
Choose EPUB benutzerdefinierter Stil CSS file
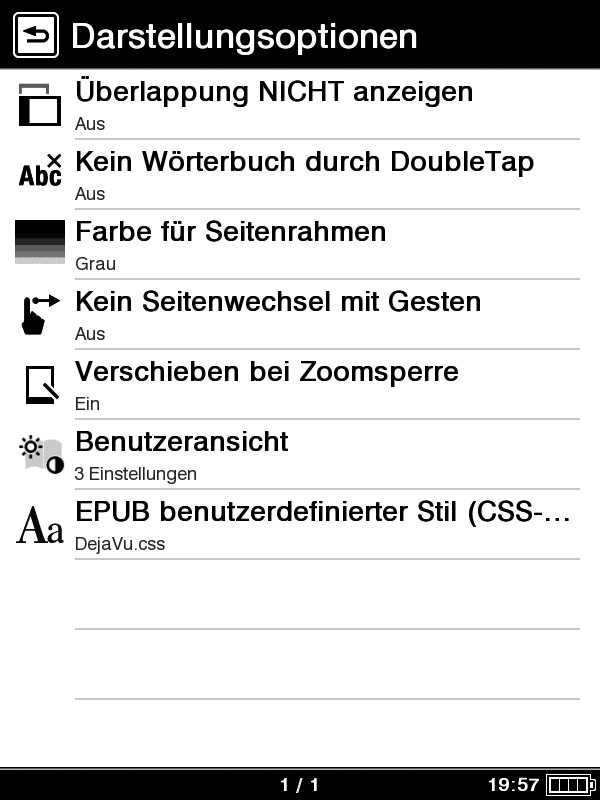tap(300, 524)
